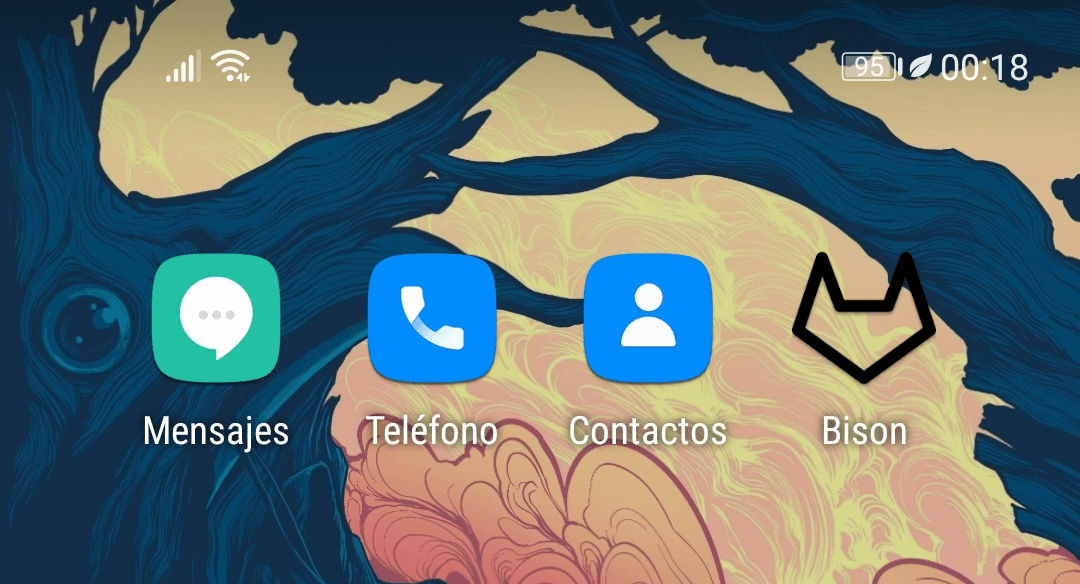
Task: Open the Mensajes app
Action: 216,319
